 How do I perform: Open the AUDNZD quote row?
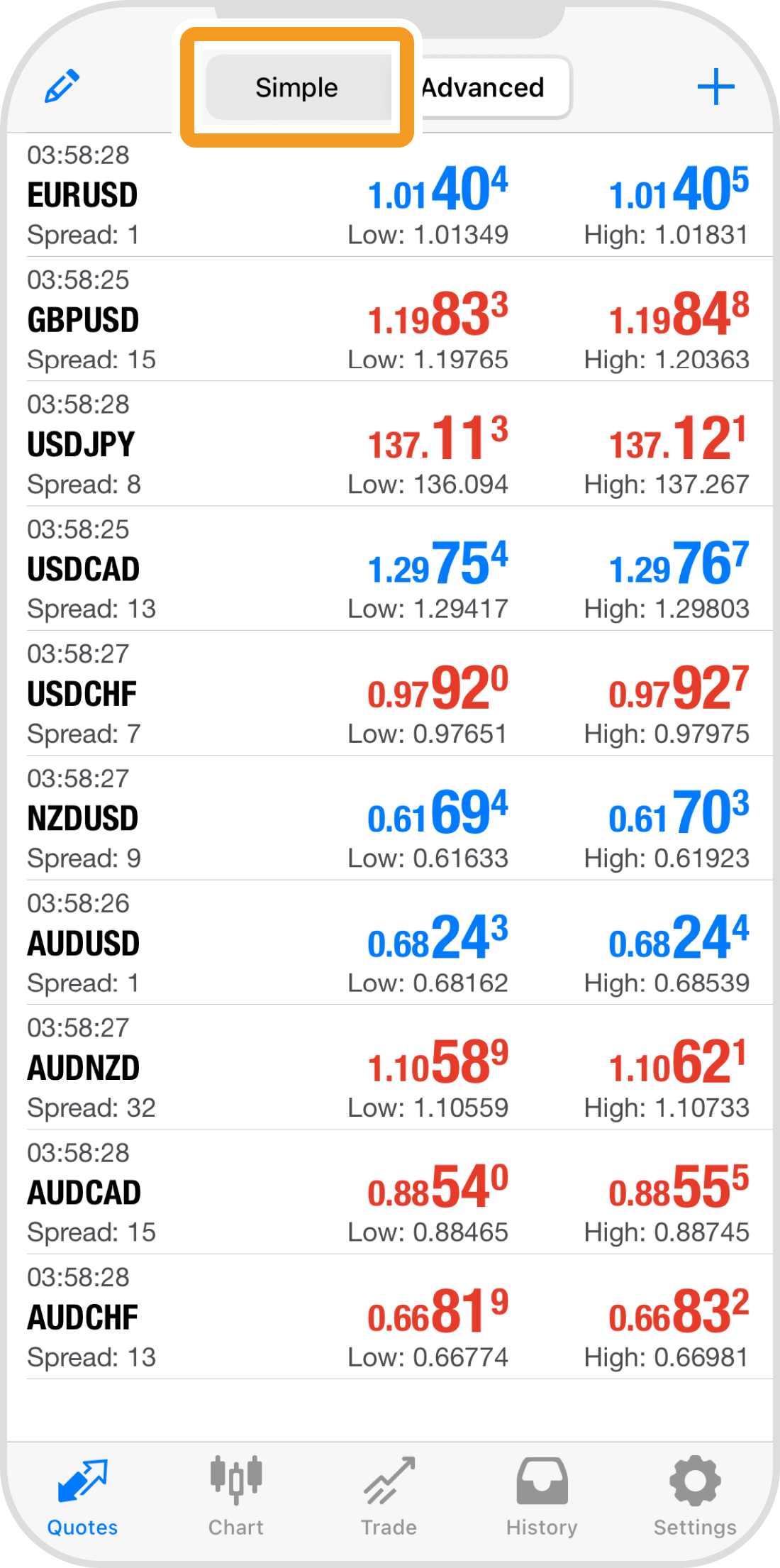pyautogui.click(x=389, y=1068)
